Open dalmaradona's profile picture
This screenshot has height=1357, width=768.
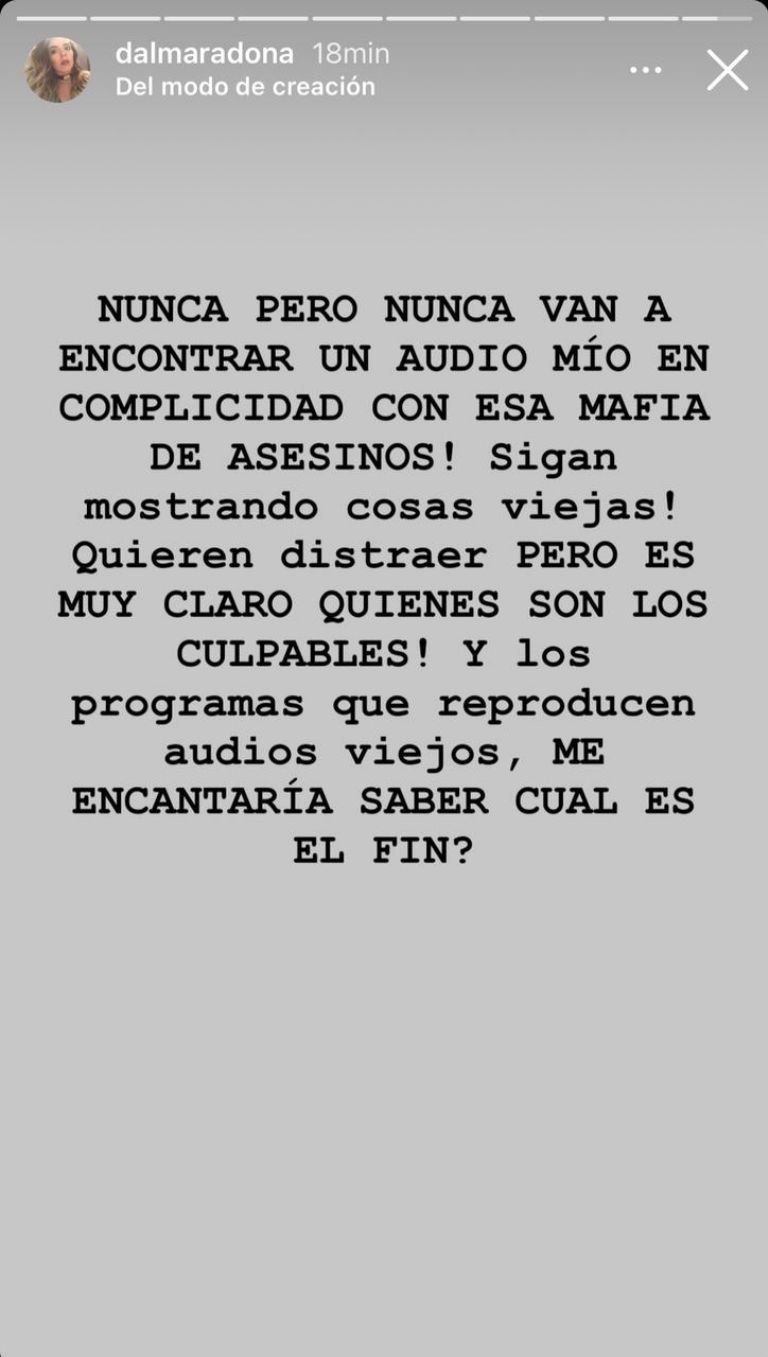pos(57,69)
